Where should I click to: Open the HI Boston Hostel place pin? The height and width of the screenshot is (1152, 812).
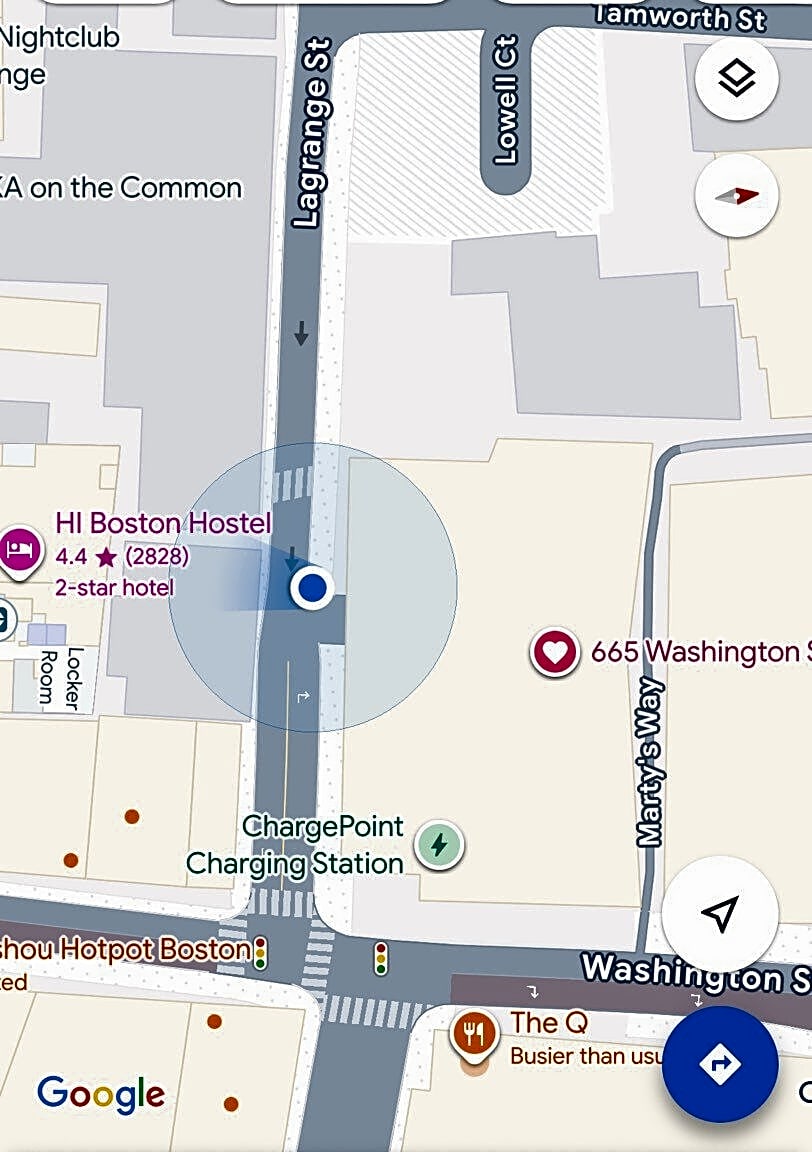click(20, 548)
